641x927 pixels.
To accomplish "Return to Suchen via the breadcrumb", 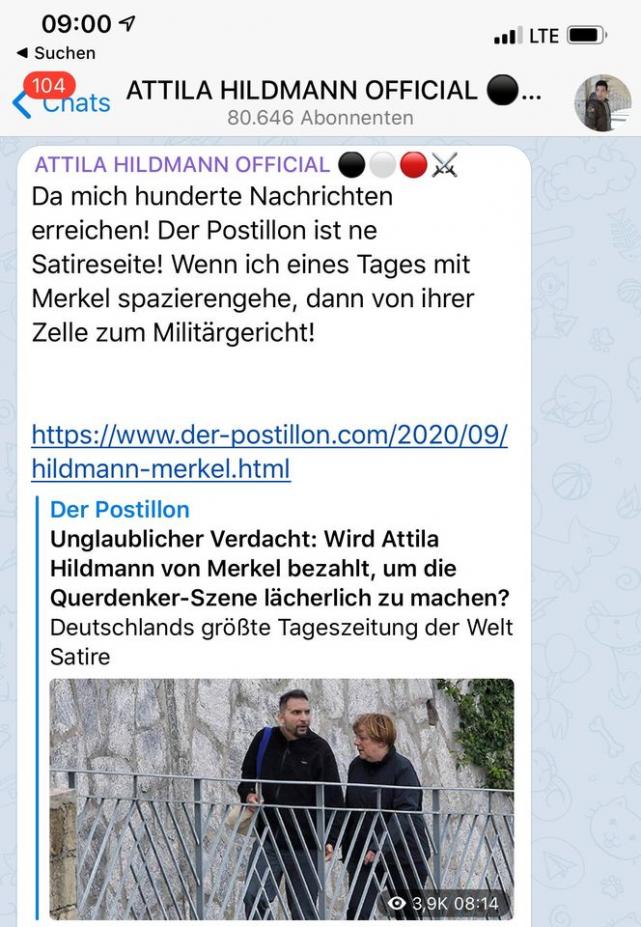I will pyautogui.click(x=56, y=53).
